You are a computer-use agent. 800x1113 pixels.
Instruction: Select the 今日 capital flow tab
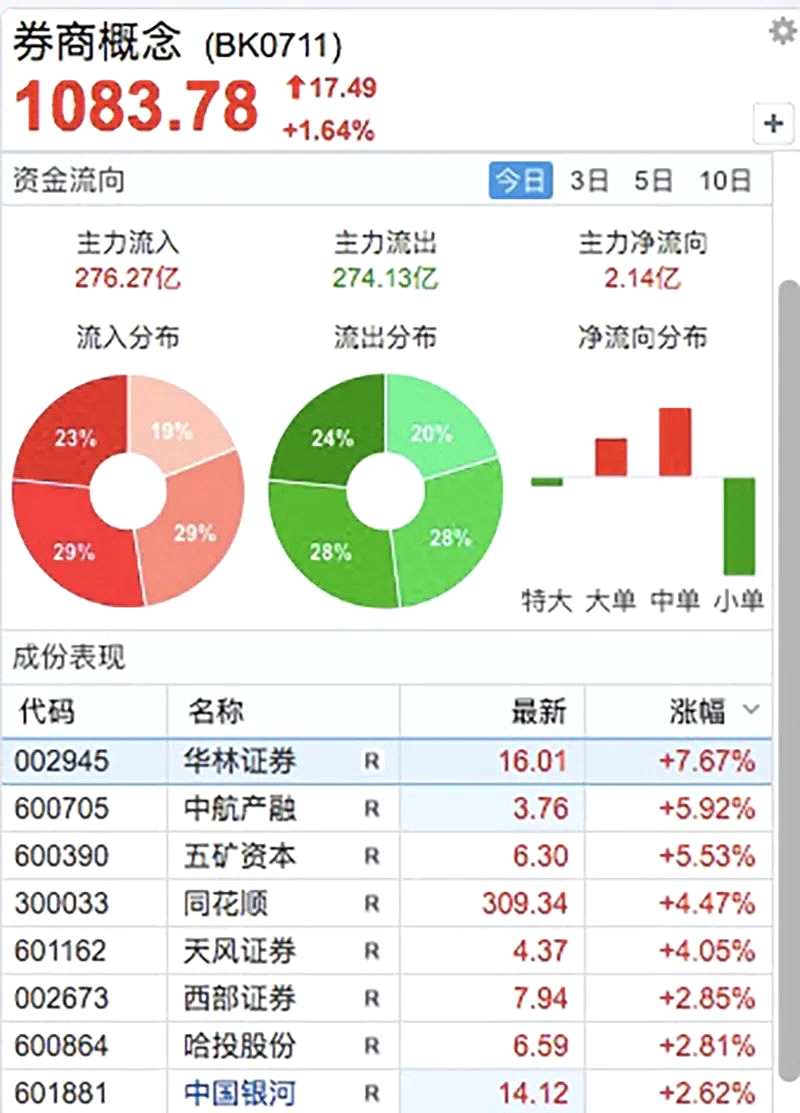point(520,180)
